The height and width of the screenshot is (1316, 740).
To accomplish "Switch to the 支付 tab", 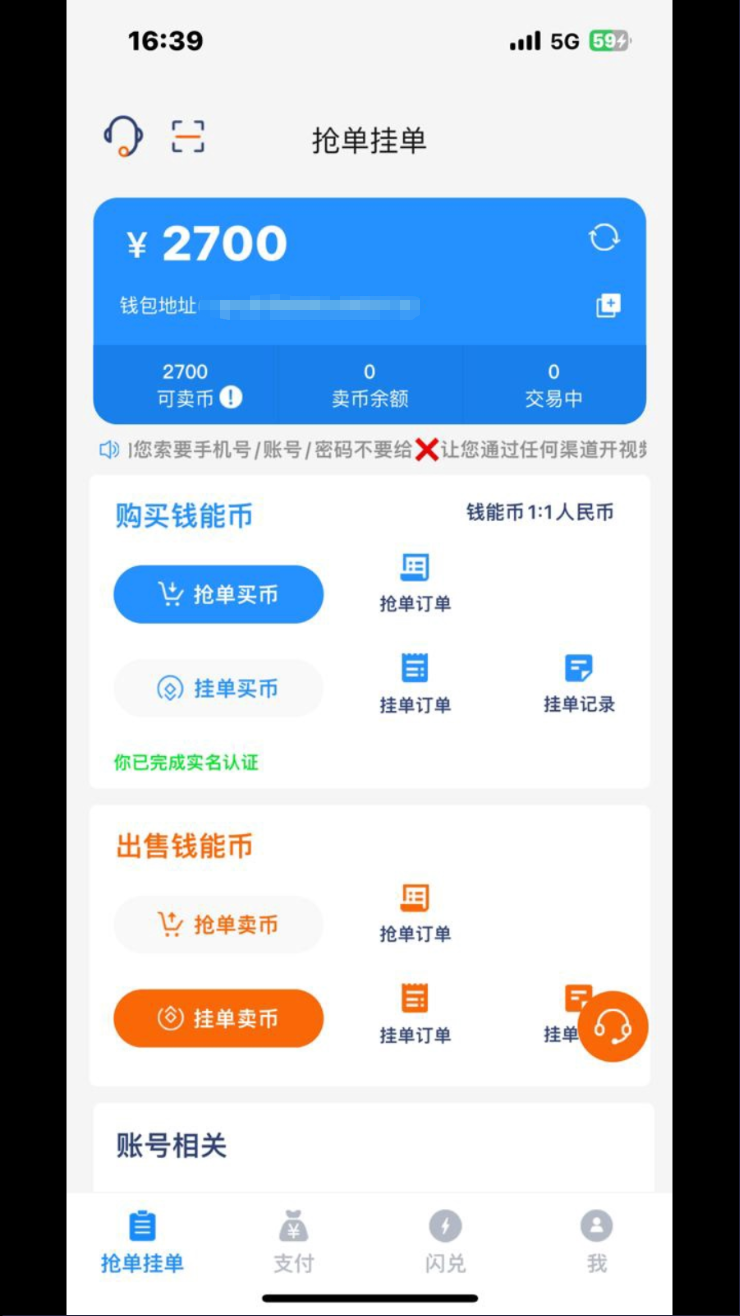I will [x=294, y=1242].
